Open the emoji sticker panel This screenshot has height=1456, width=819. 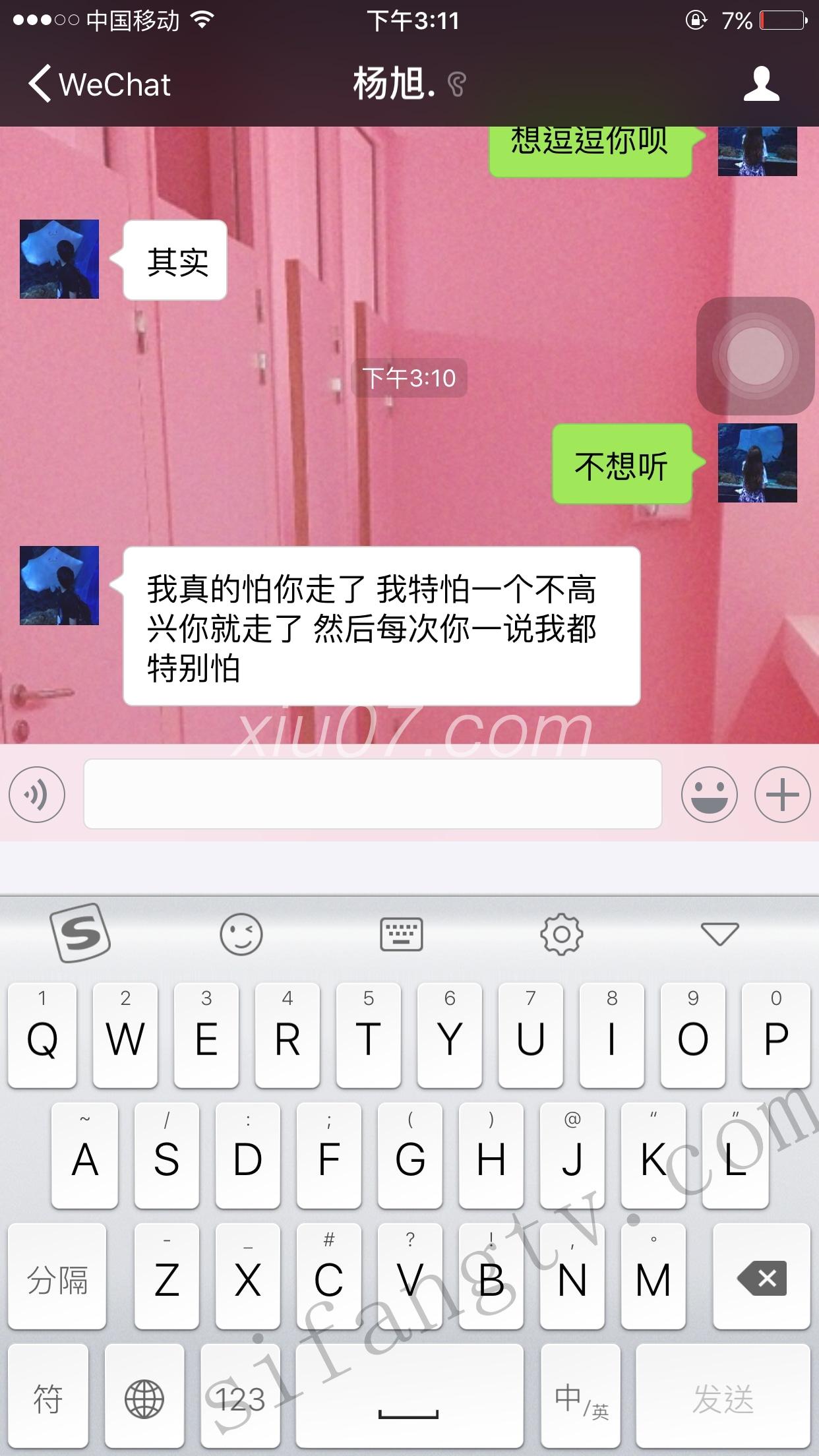click(709, 794)
